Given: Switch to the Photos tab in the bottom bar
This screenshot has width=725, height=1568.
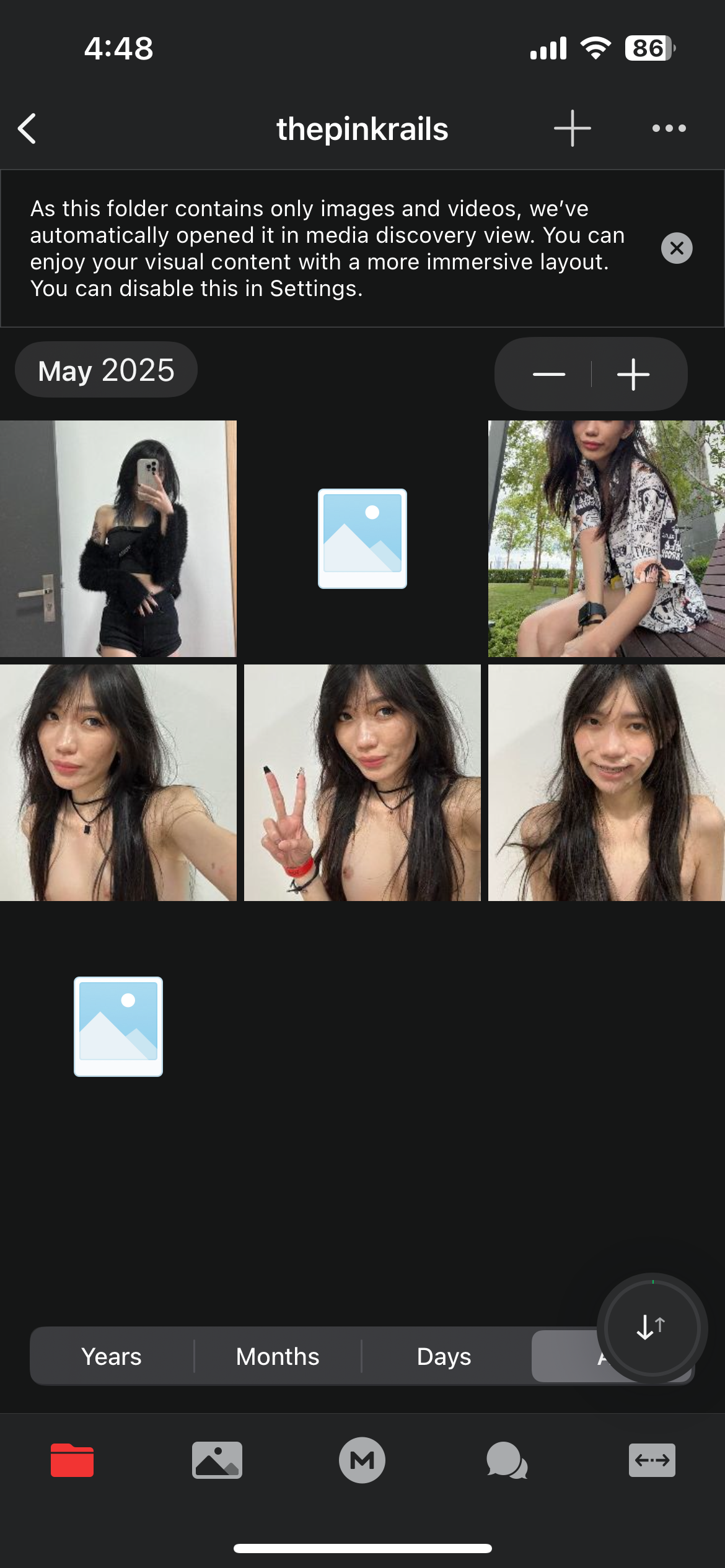Looking at the screenshot, I should pos(217,1460).
